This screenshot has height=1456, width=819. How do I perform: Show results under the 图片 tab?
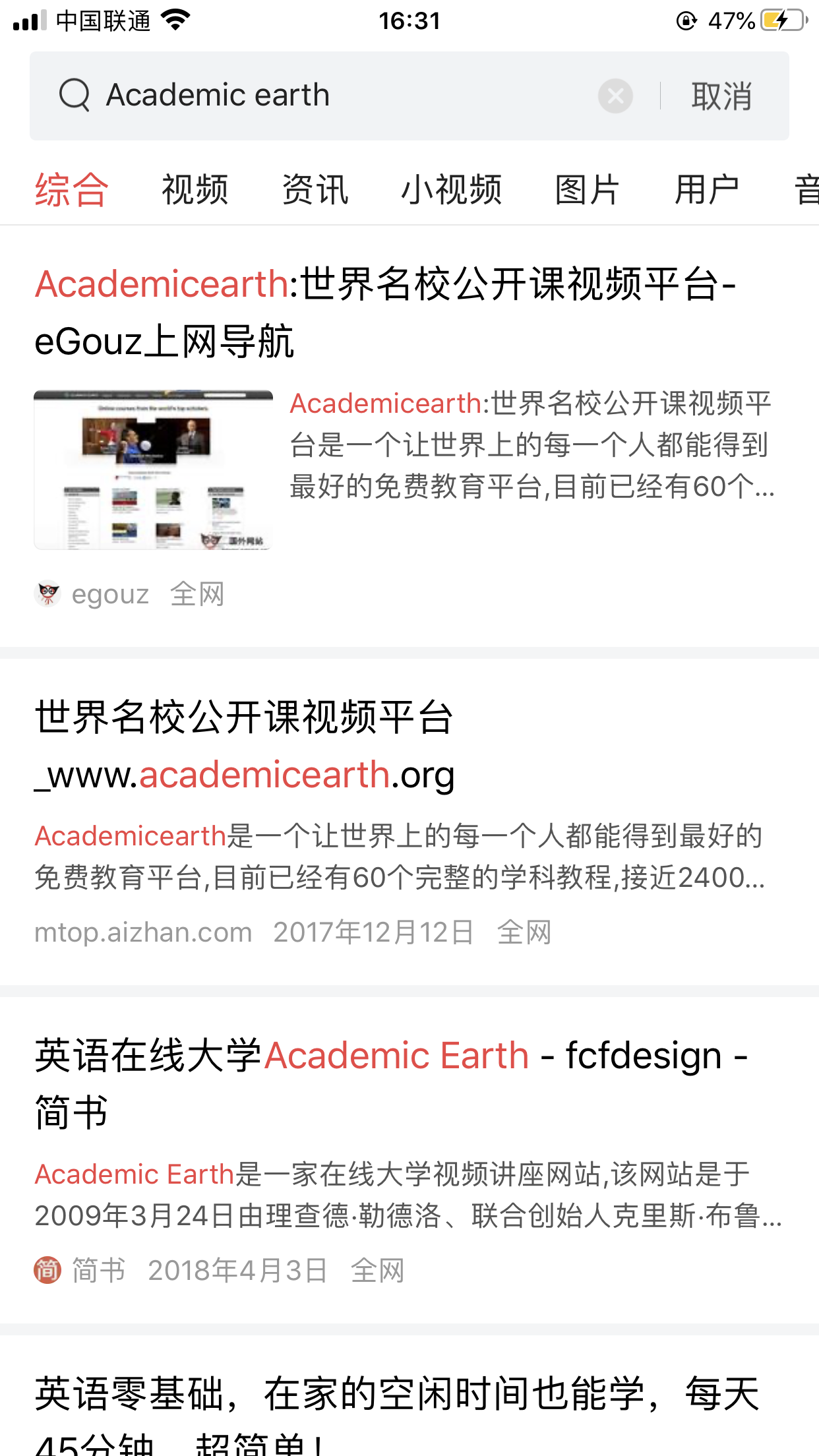pyautogui.click(x=586, y=190)
